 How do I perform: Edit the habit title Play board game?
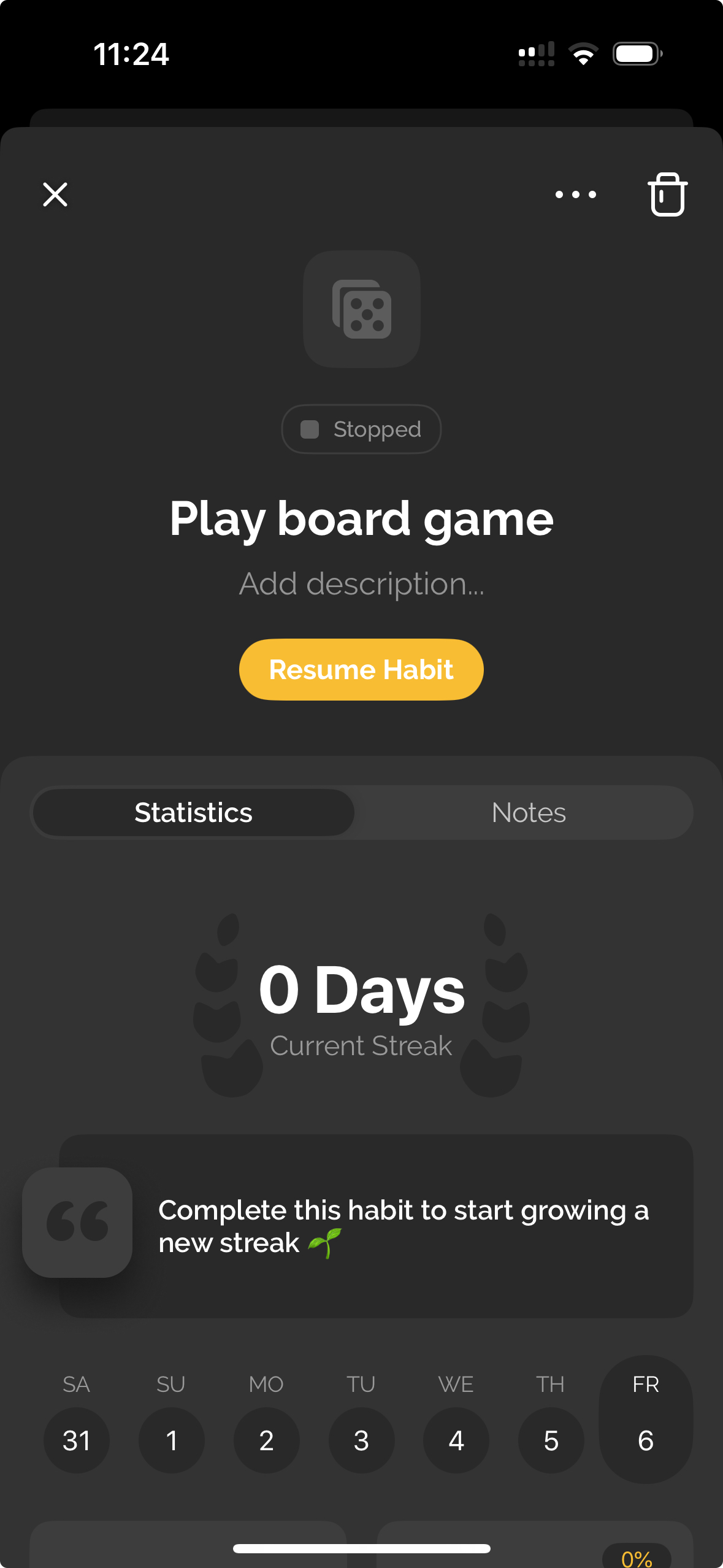click(x=362, y=519)
